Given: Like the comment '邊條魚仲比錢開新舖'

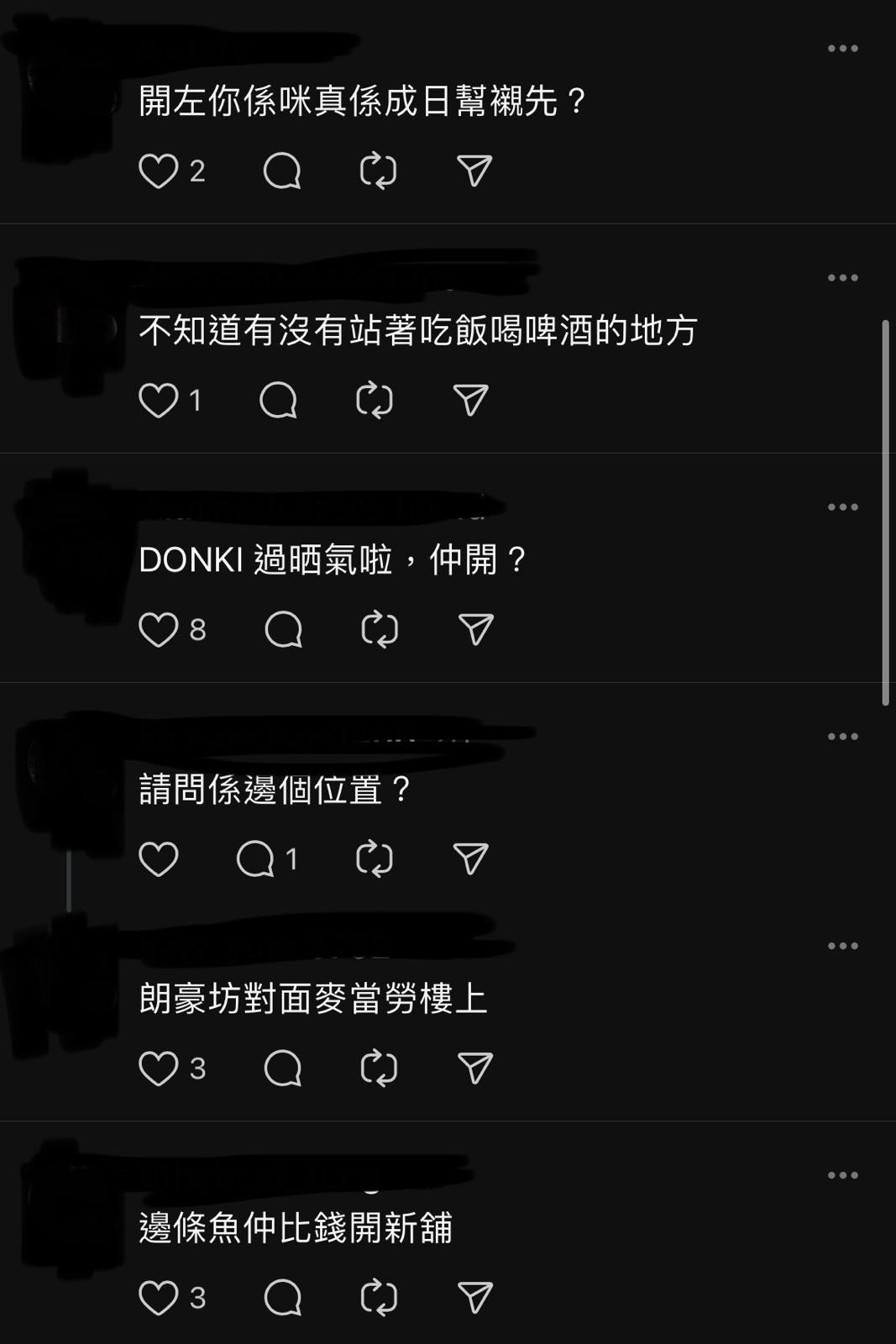Looking at the screenshot, I should tap(158, 1298).
